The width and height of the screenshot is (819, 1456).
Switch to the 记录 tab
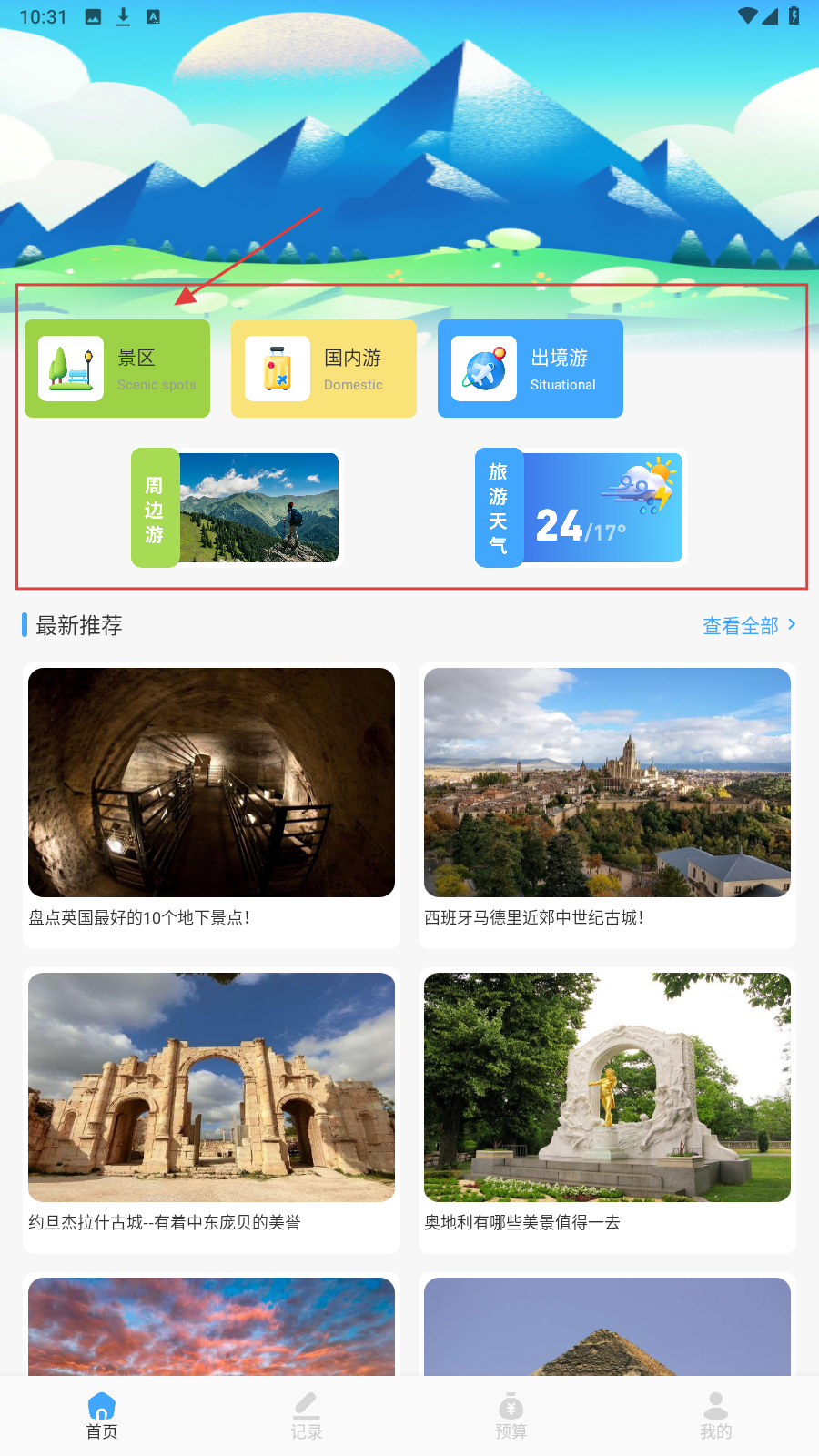pos(307,1415)
